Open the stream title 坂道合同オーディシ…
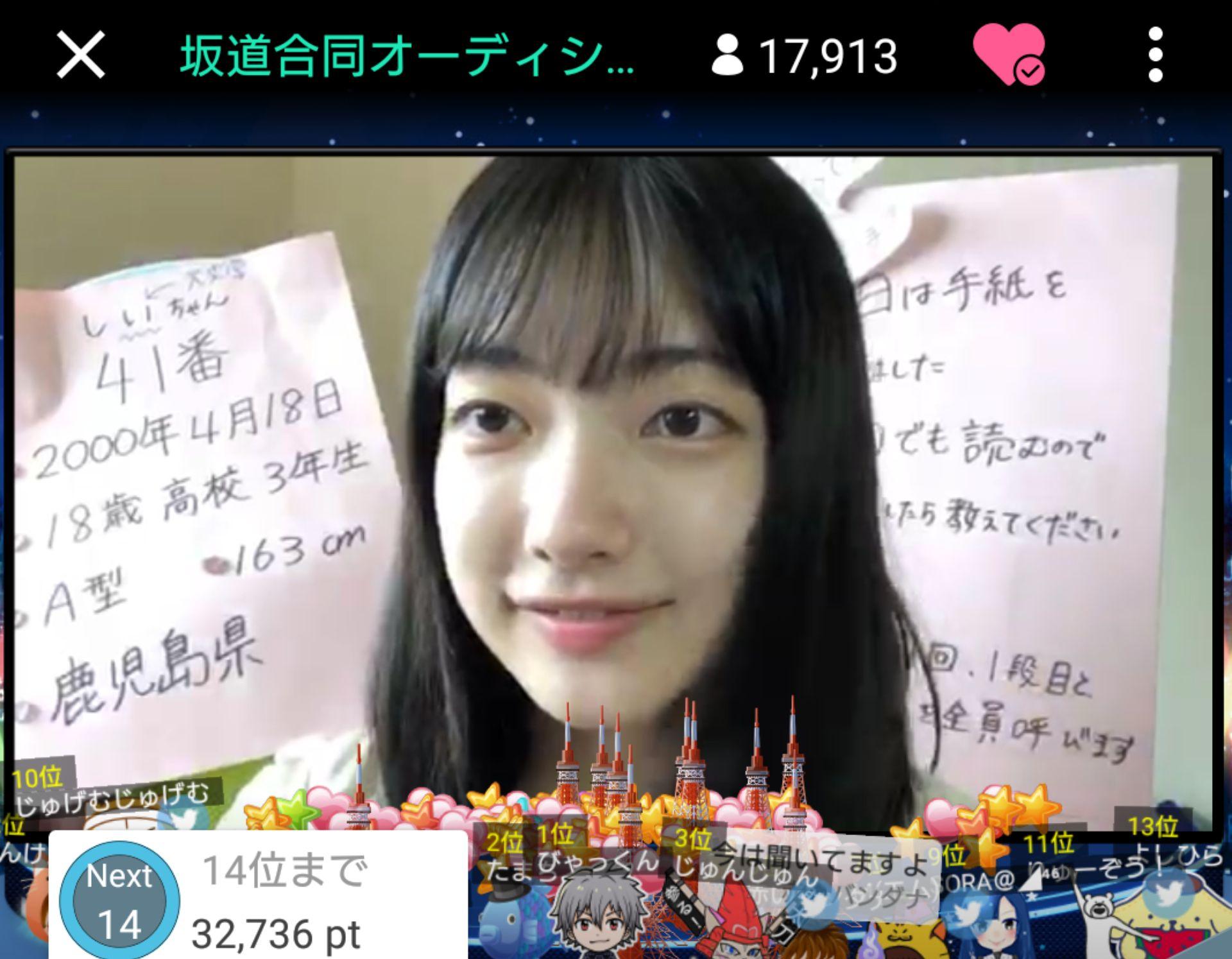1232x959 pixels. pos(407,56)
